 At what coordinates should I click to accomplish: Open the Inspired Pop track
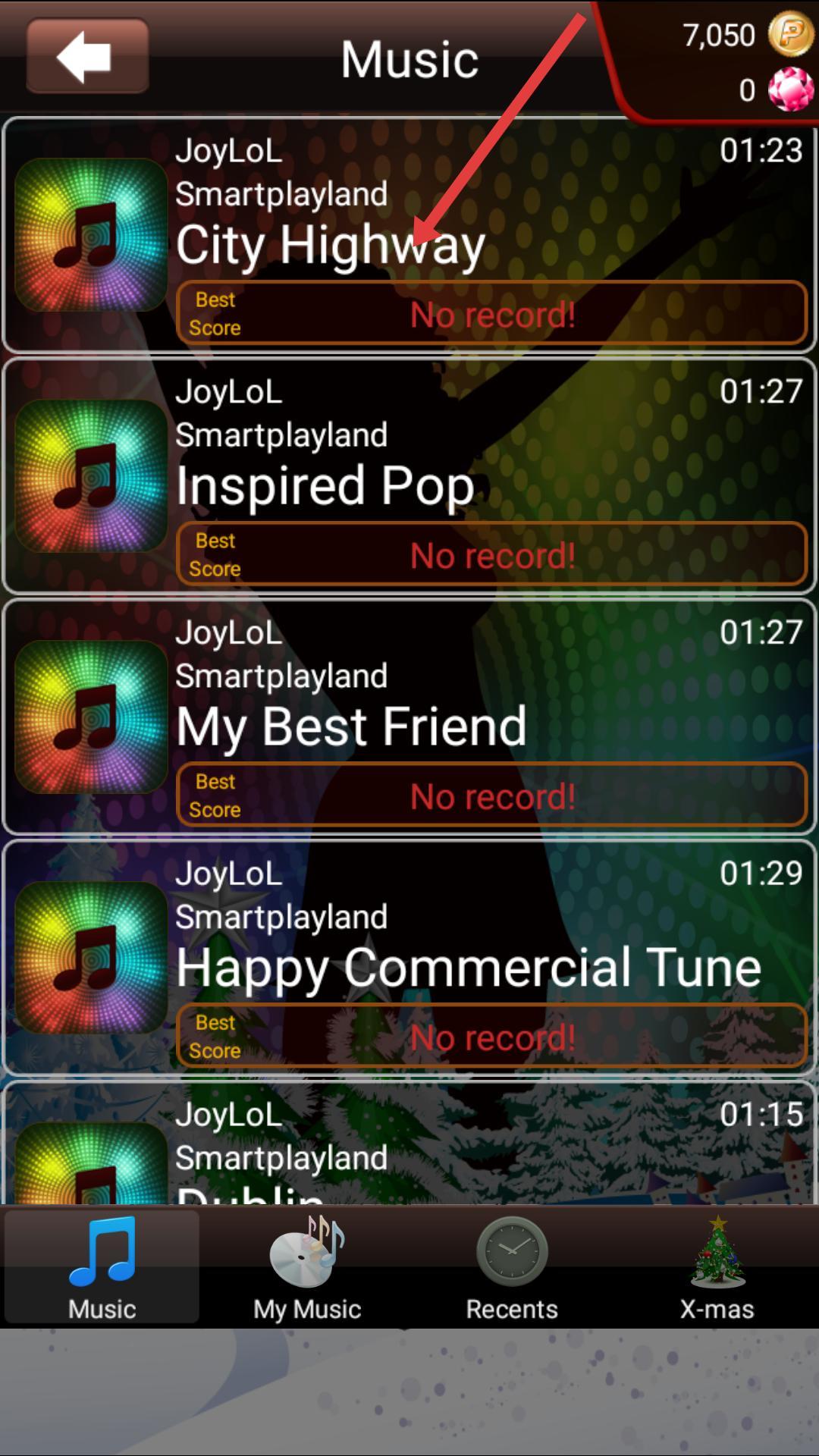(x=409, y=476)
